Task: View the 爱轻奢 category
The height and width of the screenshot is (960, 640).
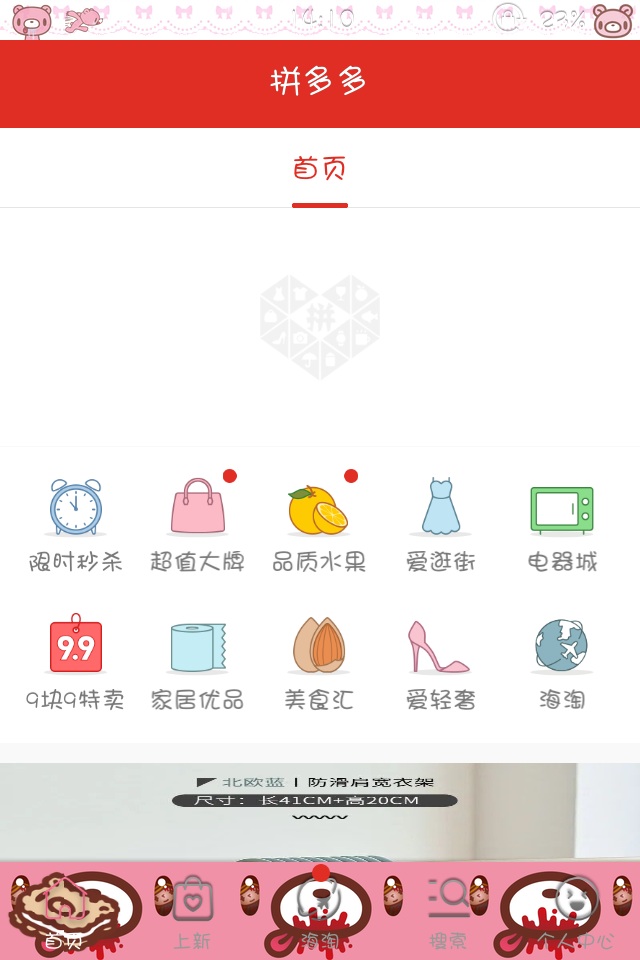Action: point(441,661)
